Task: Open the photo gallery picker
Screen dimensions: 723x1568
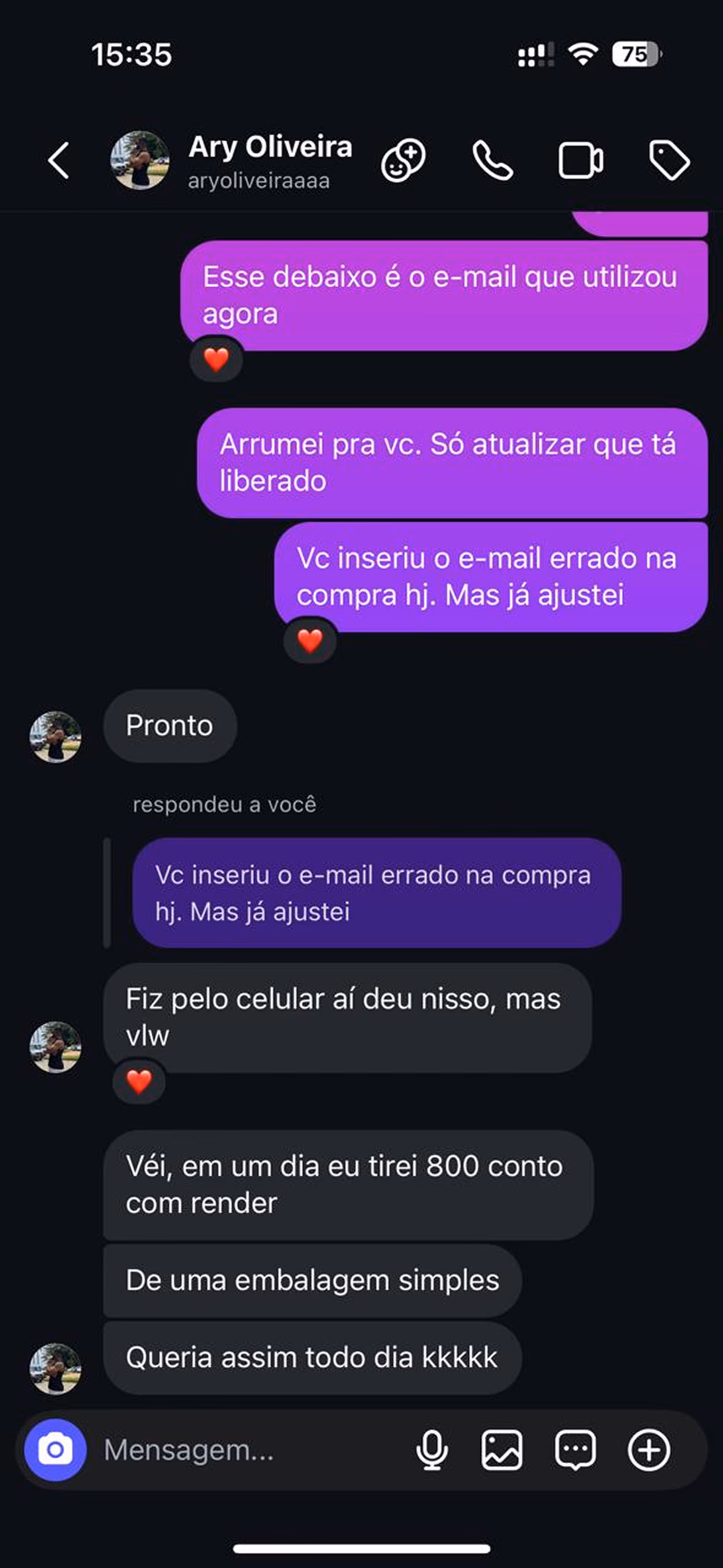Action: click(502, 1449)
